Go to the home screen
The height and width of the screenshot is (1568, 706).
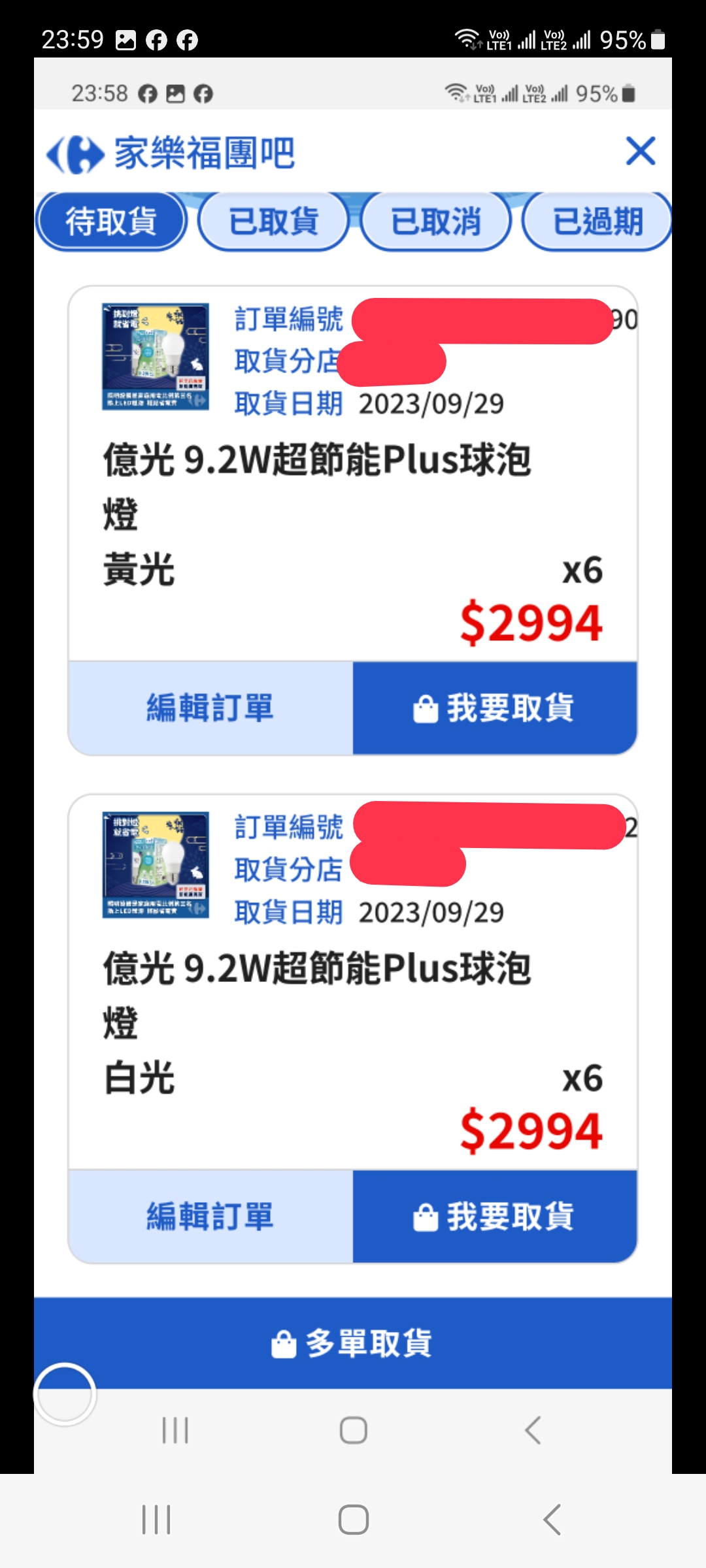click(353, 1520)
